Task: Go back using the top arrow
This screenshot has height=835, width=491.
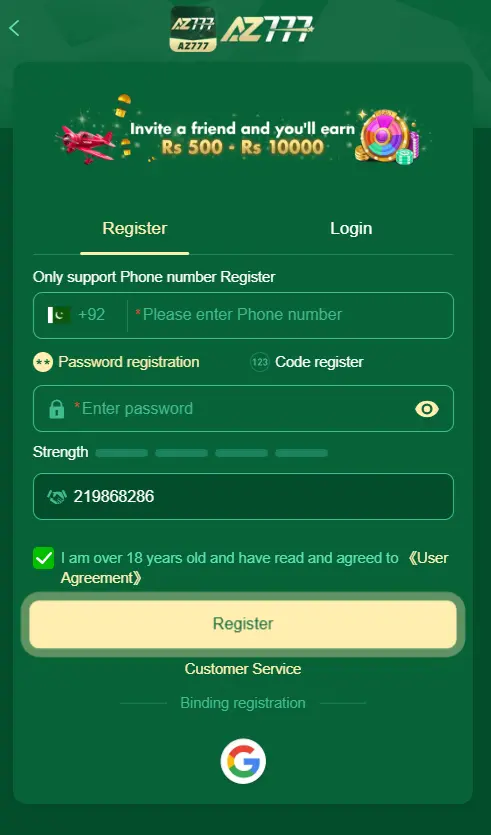Action: click(14, 28)
